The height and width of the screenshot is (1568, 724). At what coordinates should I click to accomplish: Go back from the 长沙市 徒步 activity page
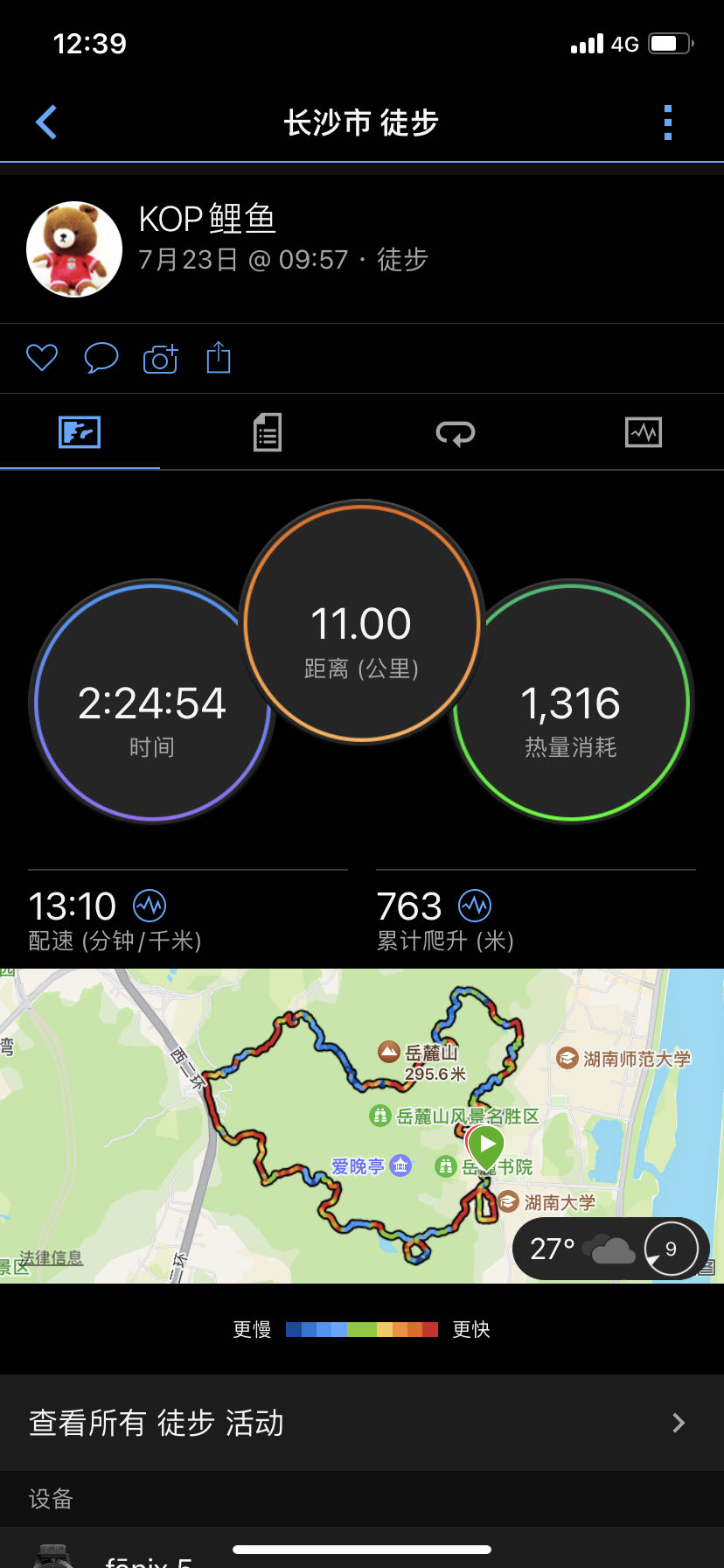coord(46,122)
